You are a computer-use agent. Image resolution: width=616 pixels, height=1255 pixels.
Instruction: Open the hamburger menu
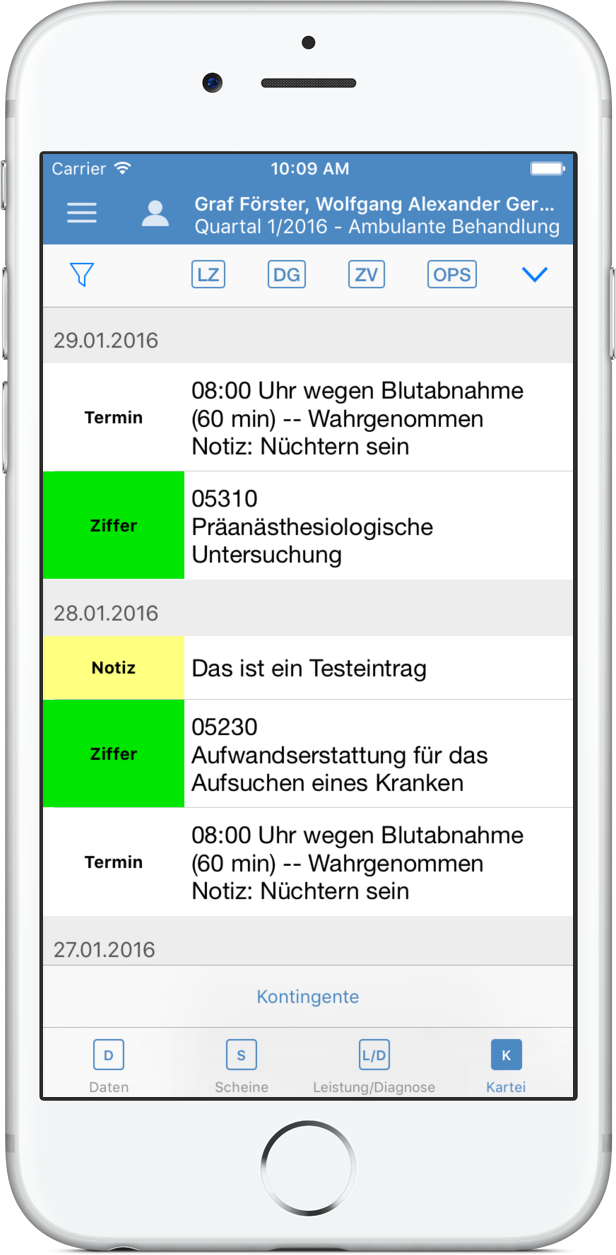coord(82,213)
